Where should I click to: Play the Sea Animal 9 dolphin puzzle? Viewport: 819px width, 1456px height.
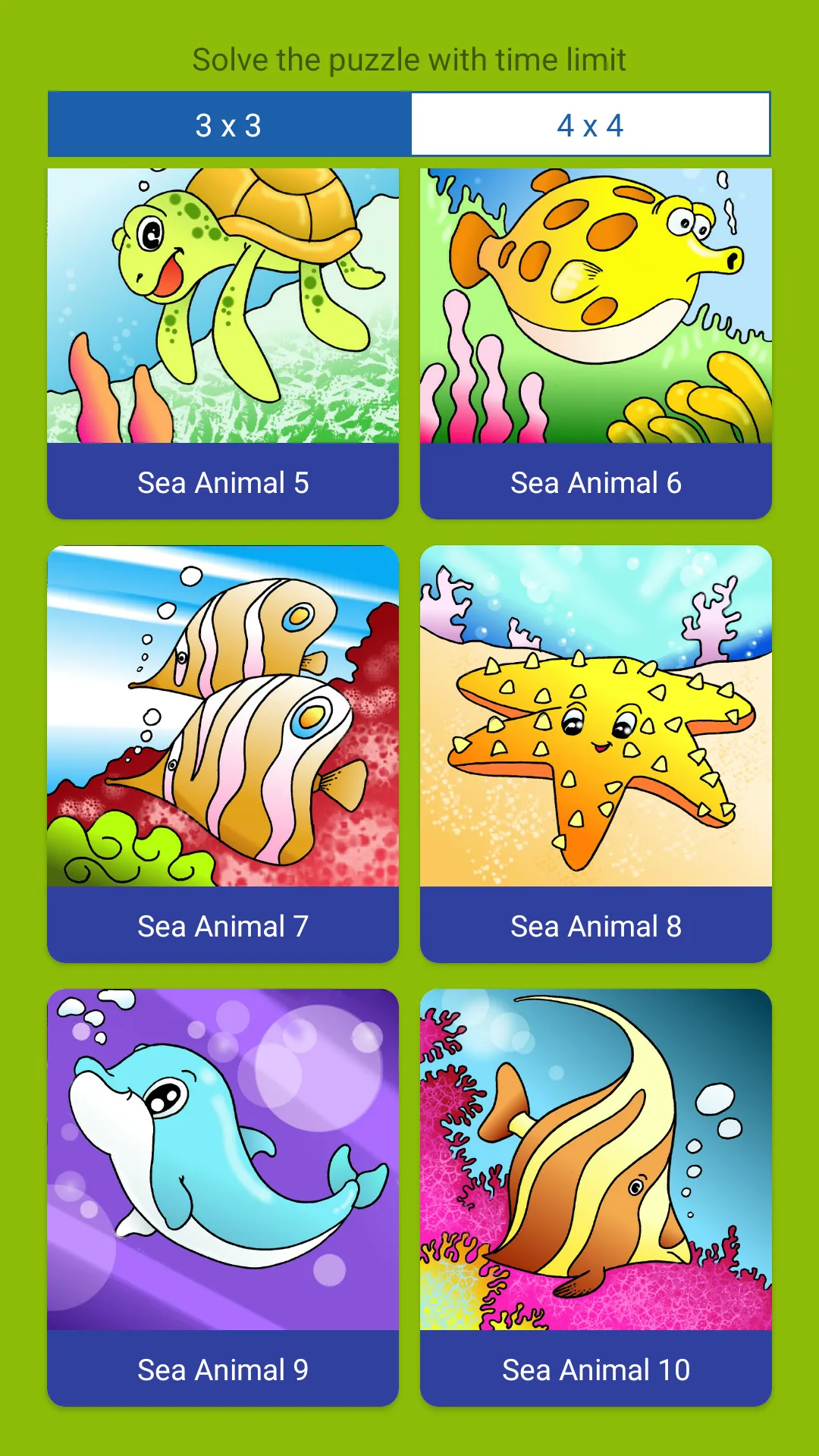tap(223, 1197)
